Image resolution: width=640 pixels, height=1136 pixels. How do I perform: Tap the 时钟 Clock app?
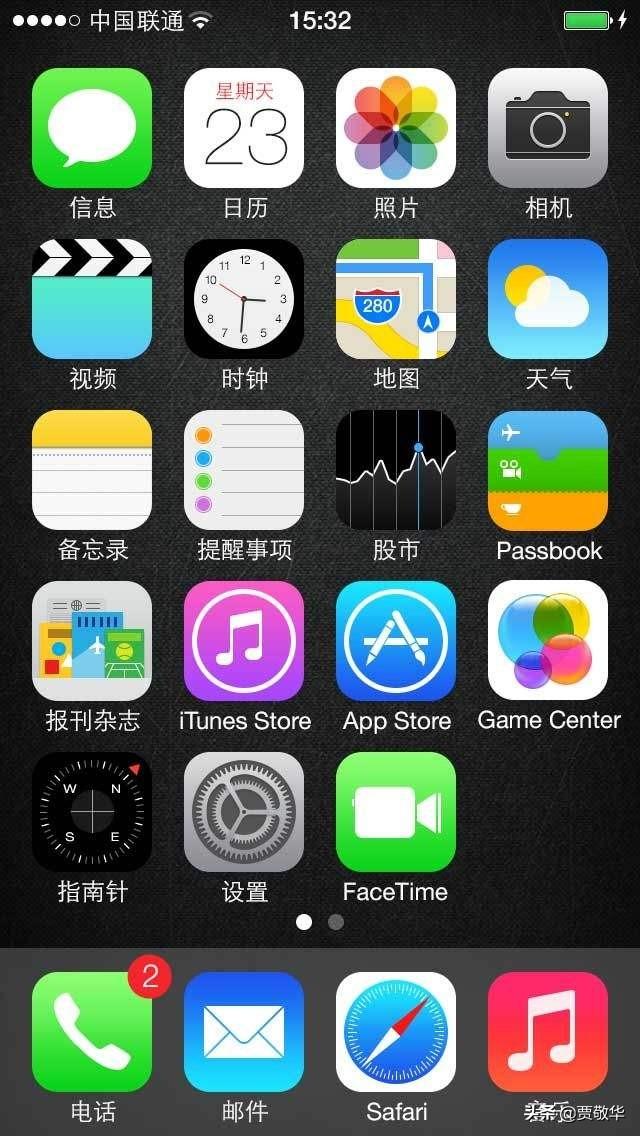(x=244, y=299)
